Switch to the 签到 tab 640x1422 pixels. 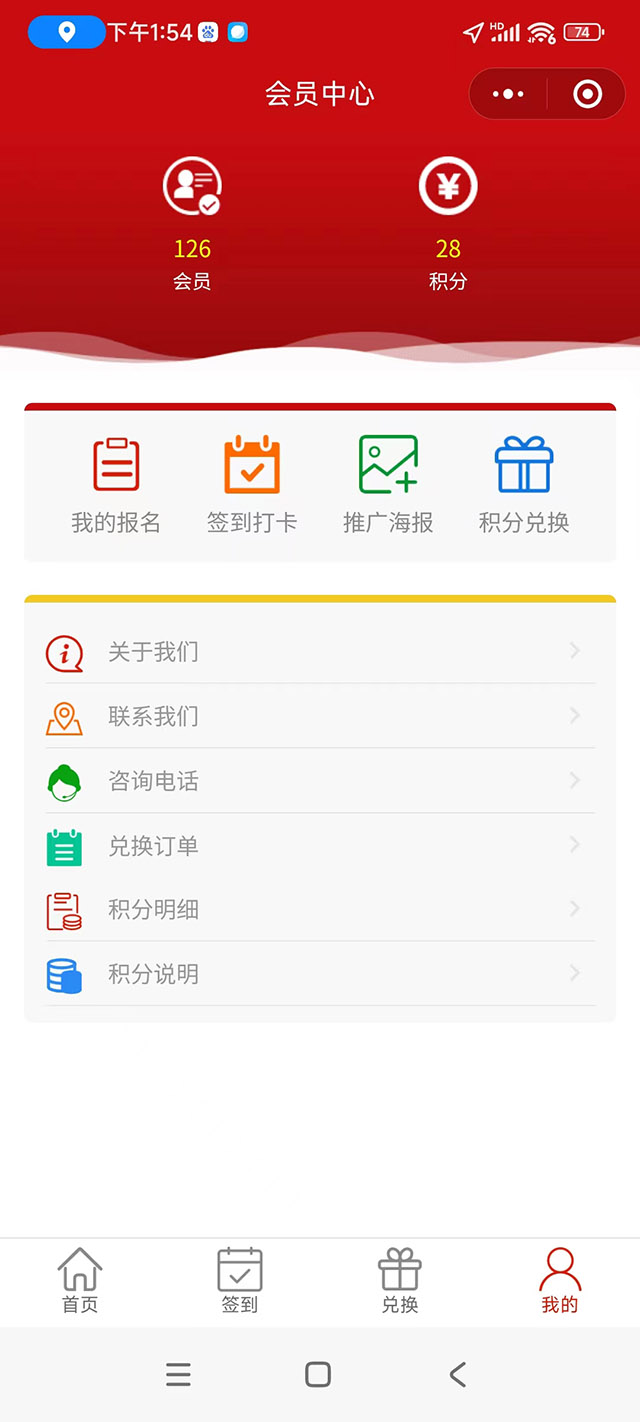pyautogui.click(x=240, y=1281)
